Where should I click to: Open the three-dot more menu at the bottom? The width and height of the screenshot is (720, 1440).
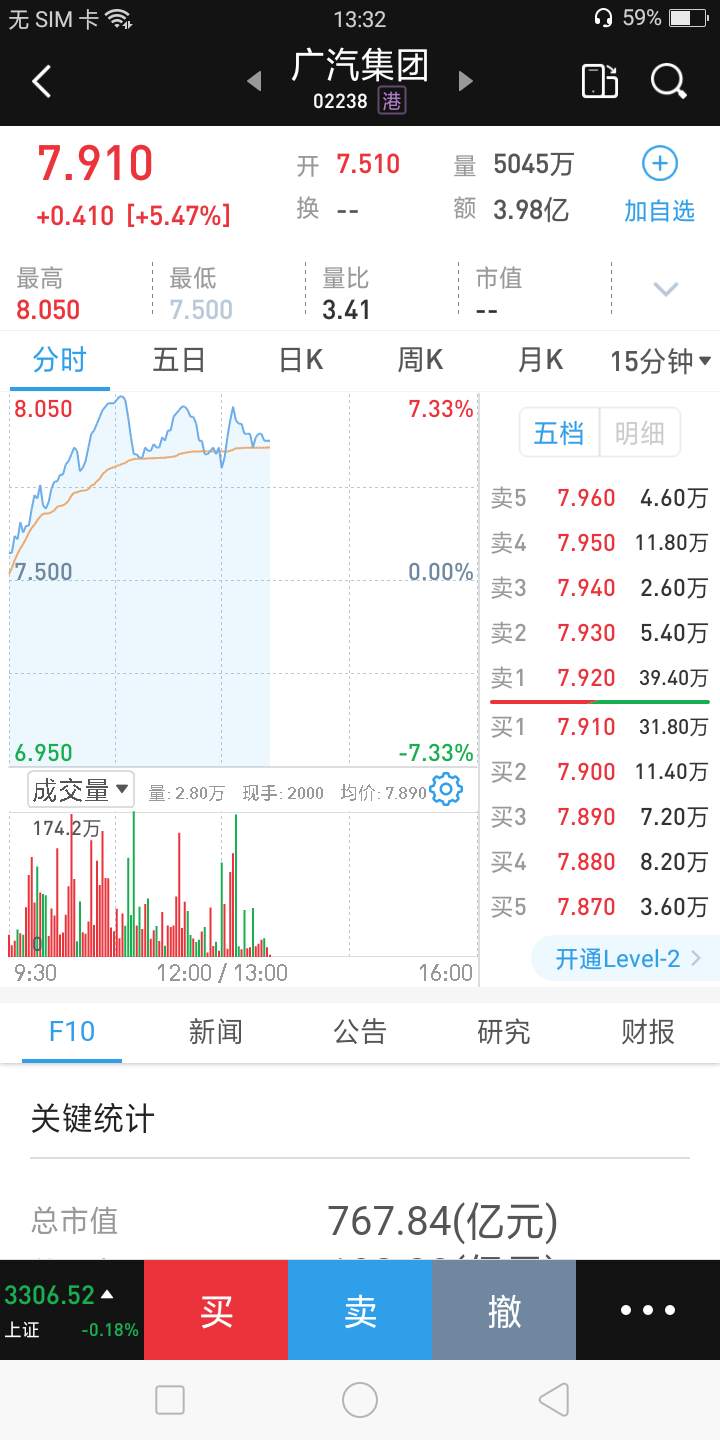pyautogui.click(x=648, y=1310)
